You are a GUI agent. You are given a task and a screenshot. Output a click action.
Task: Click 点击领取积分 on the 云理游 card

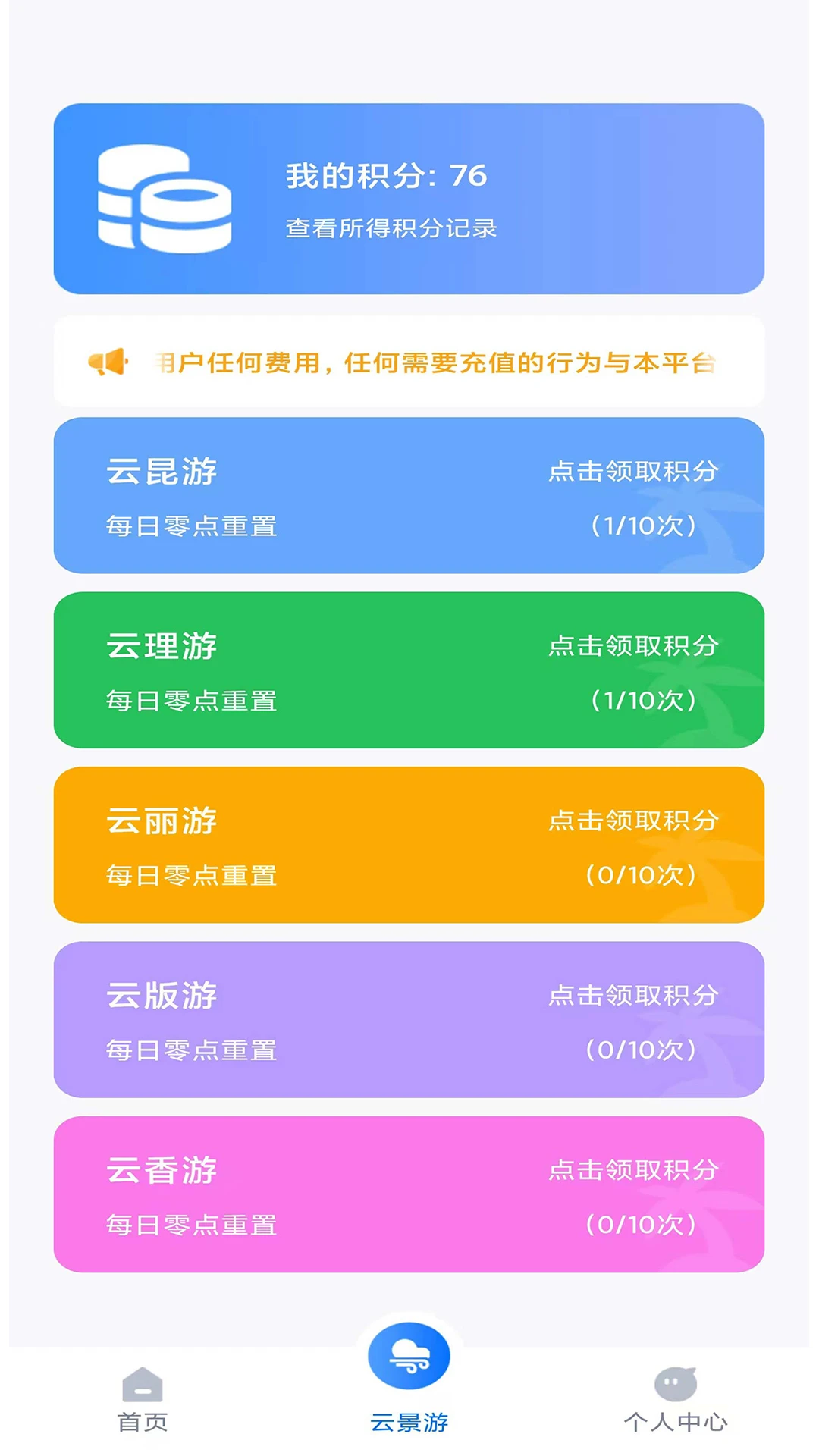click(635, 645)
